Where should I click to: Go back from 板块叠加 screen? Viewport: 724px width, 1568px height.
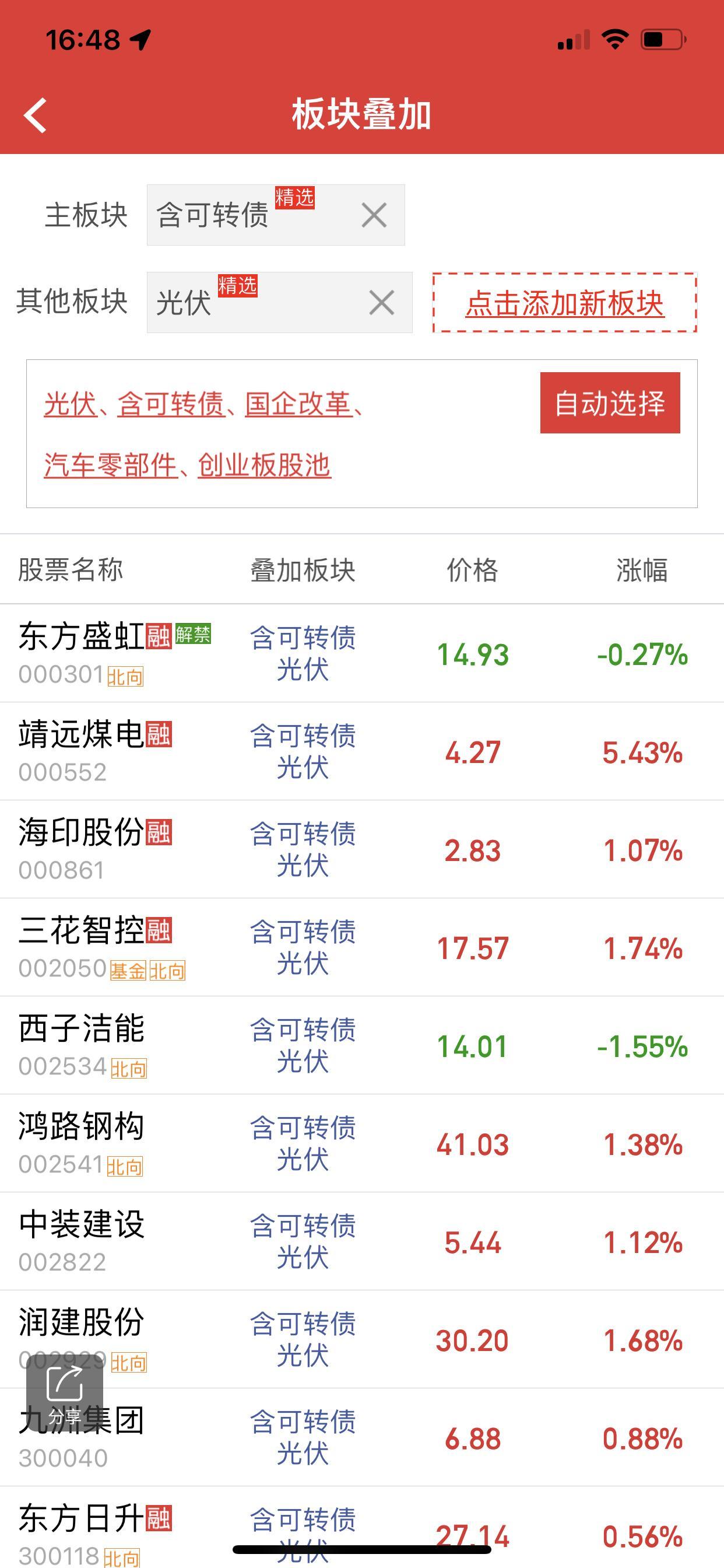pyautogui.click(x=36, y=114)
